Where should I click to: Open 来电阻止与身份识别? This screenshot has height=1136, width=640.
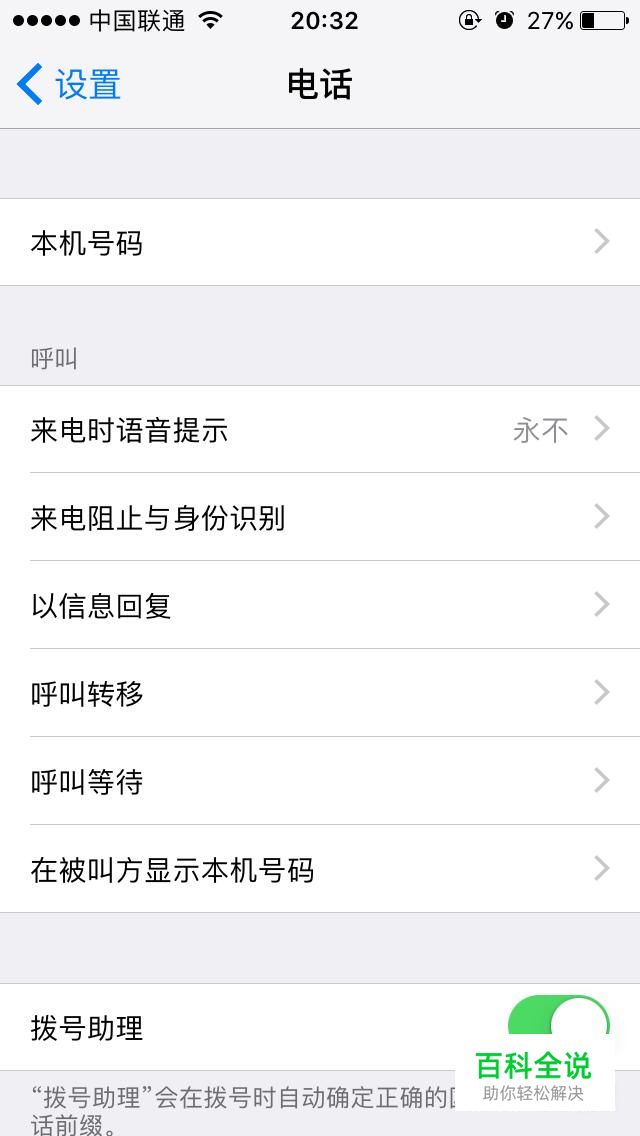(320, 518)
